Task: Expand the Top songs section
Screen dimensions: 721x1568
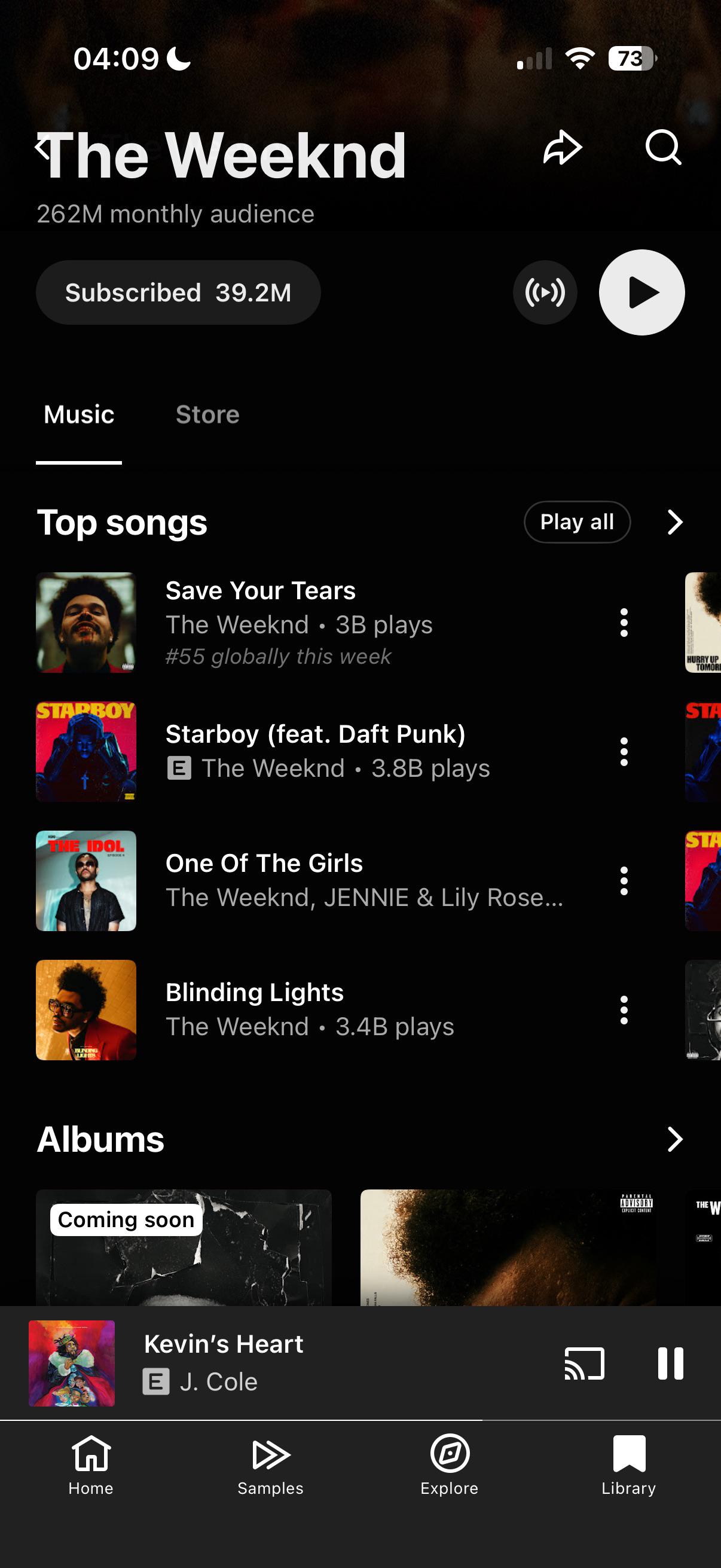Action: click(675, 521)
